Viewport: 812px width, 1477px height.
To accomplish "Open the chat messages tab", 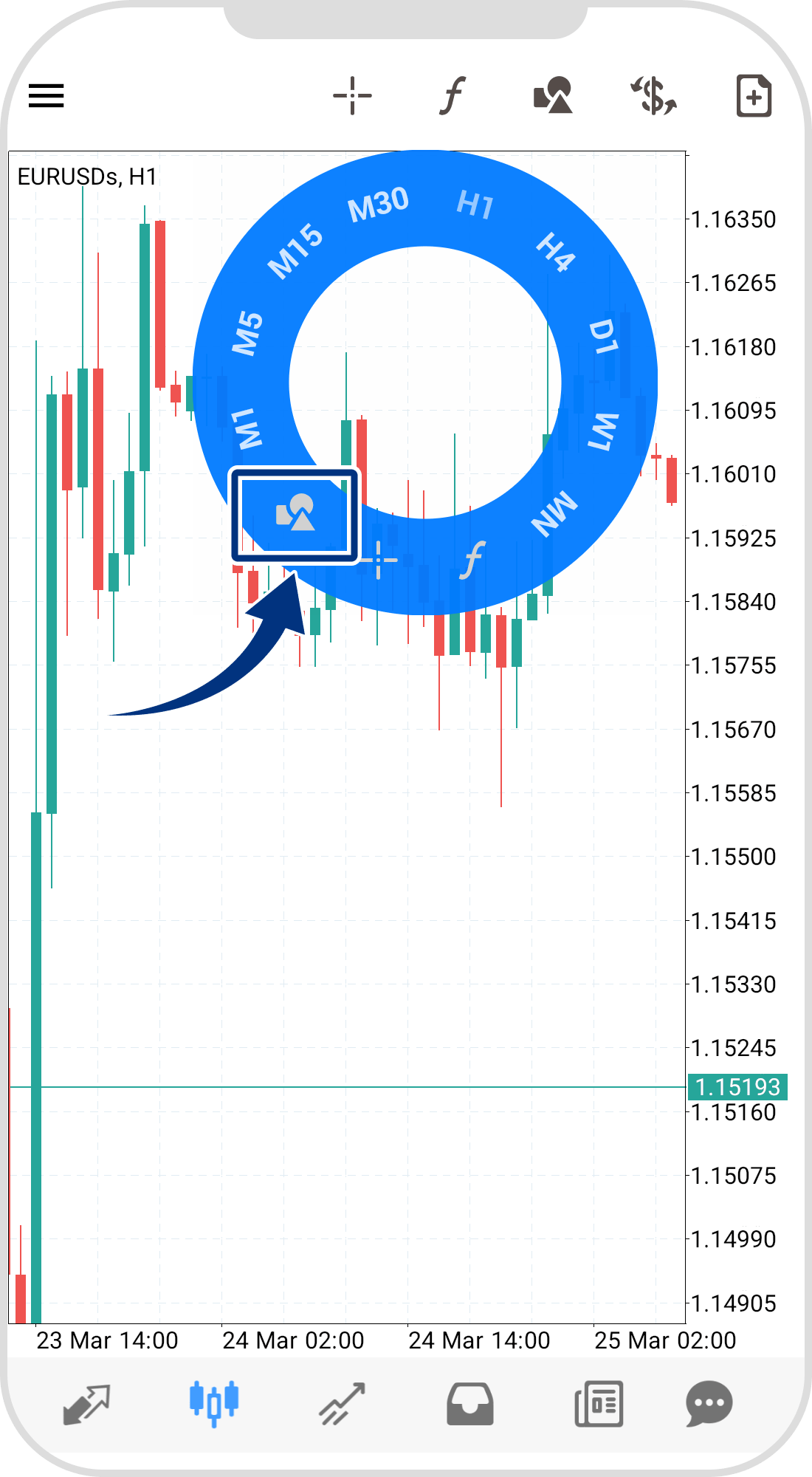I will coord(709,1403).
